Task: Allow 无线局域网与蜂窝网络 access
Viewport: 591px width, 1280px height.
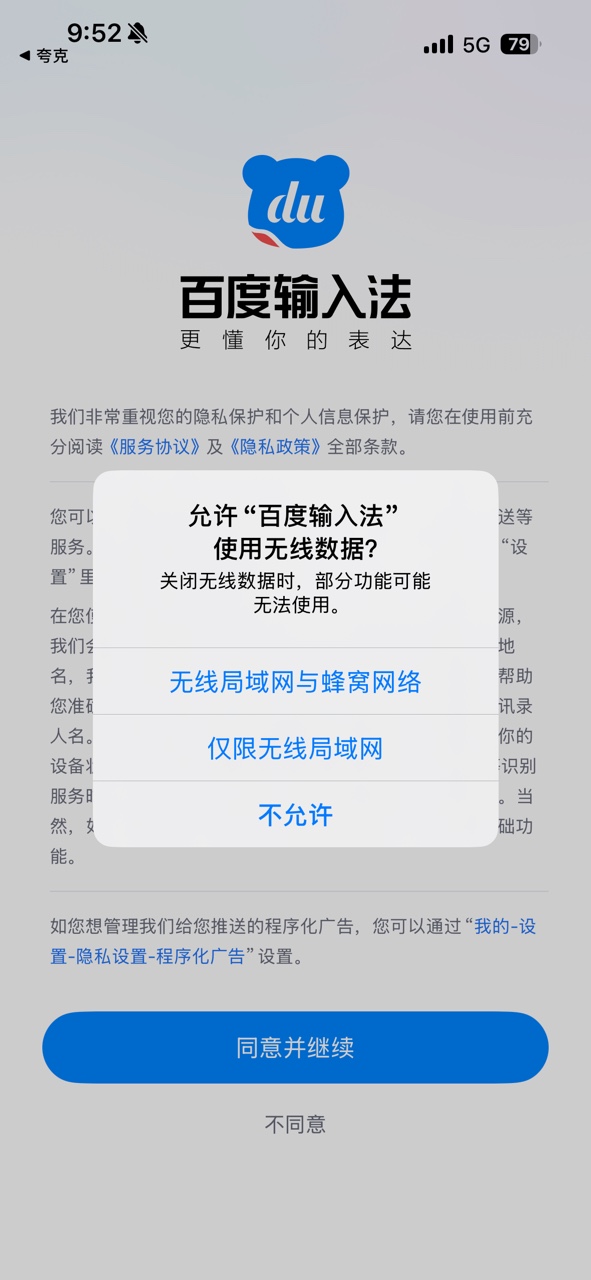Action: point(295,682)
